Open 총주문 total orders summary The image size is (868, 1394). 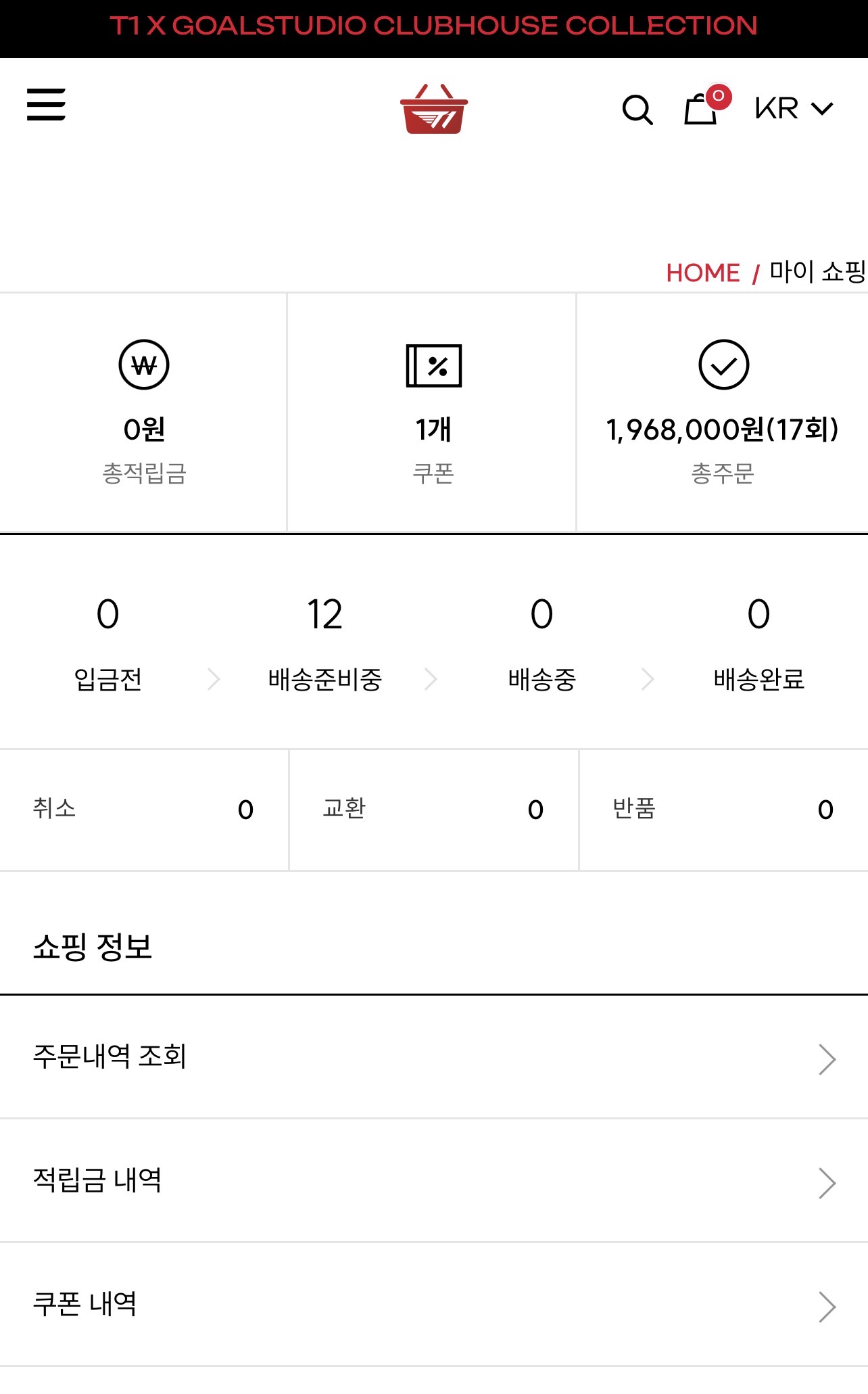coord(723,413)
